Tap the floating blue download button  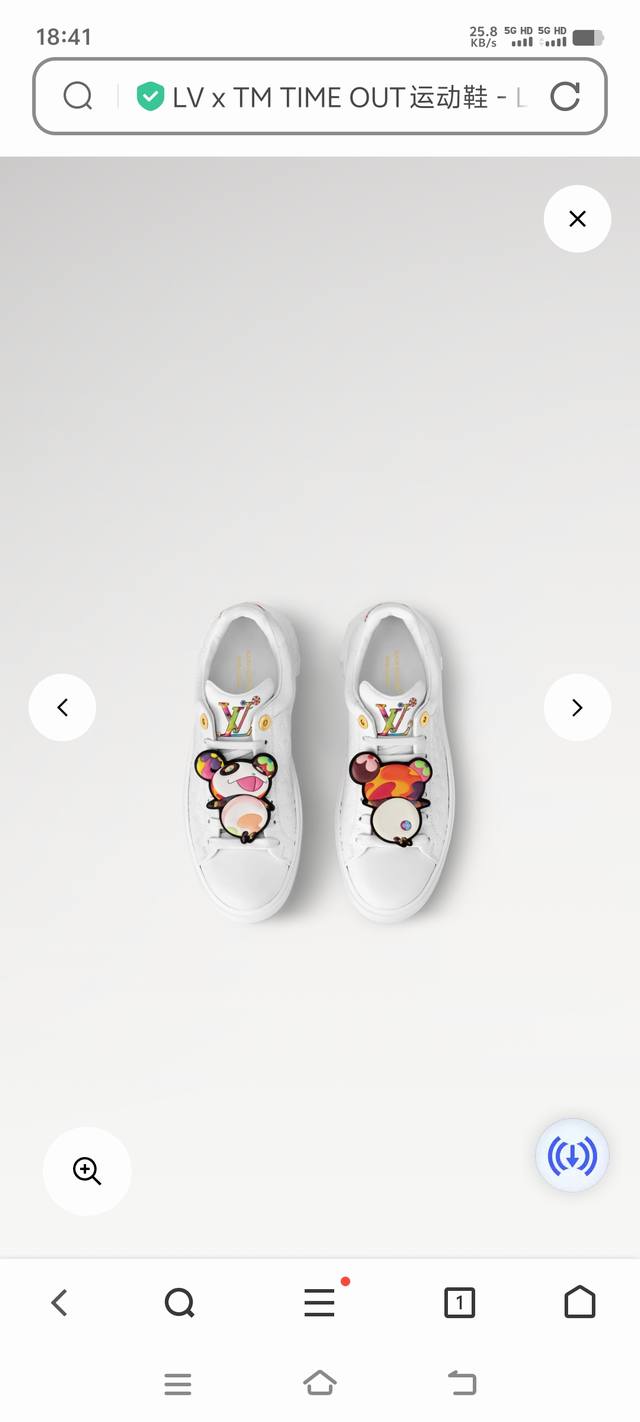572,1156
